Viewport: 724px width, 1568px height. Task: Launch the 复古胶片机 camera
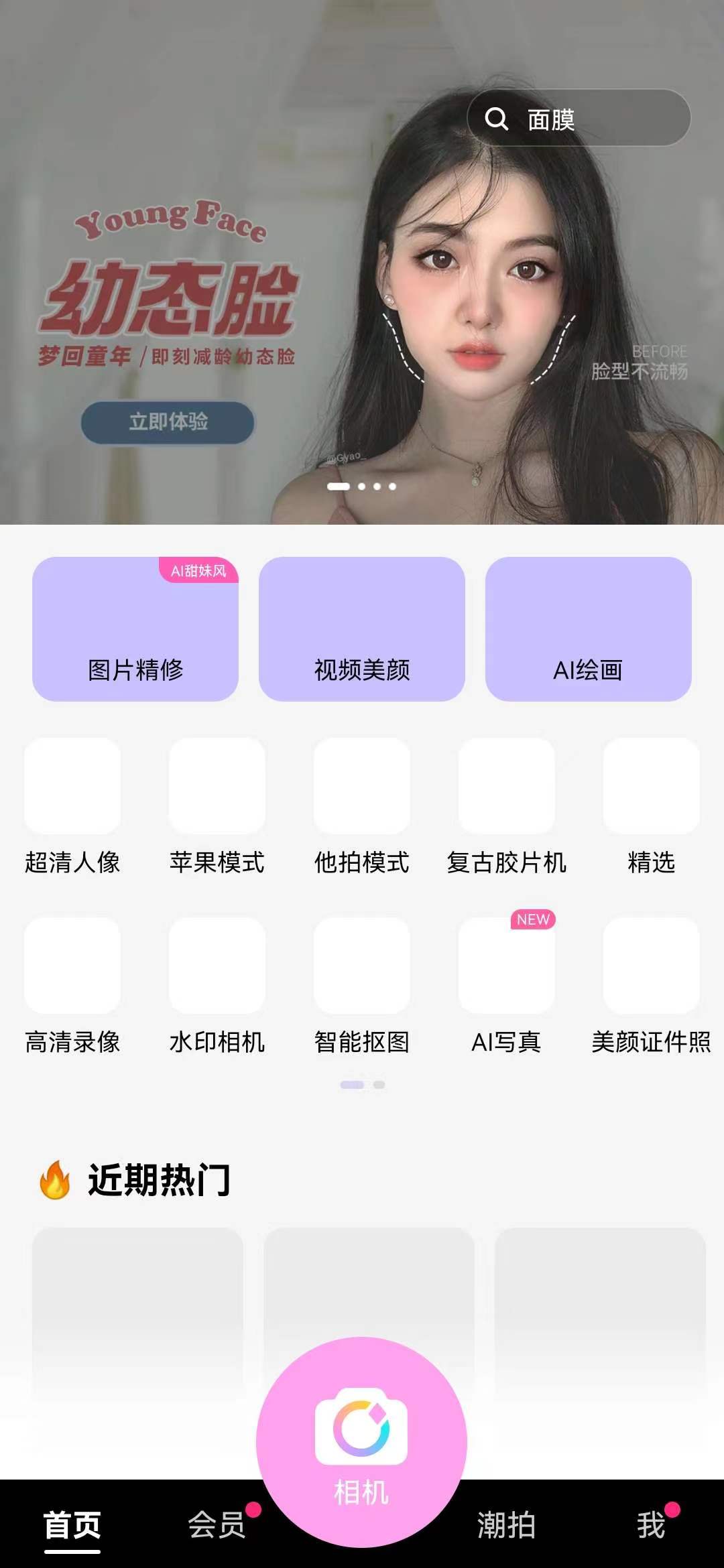coord(507,797)
